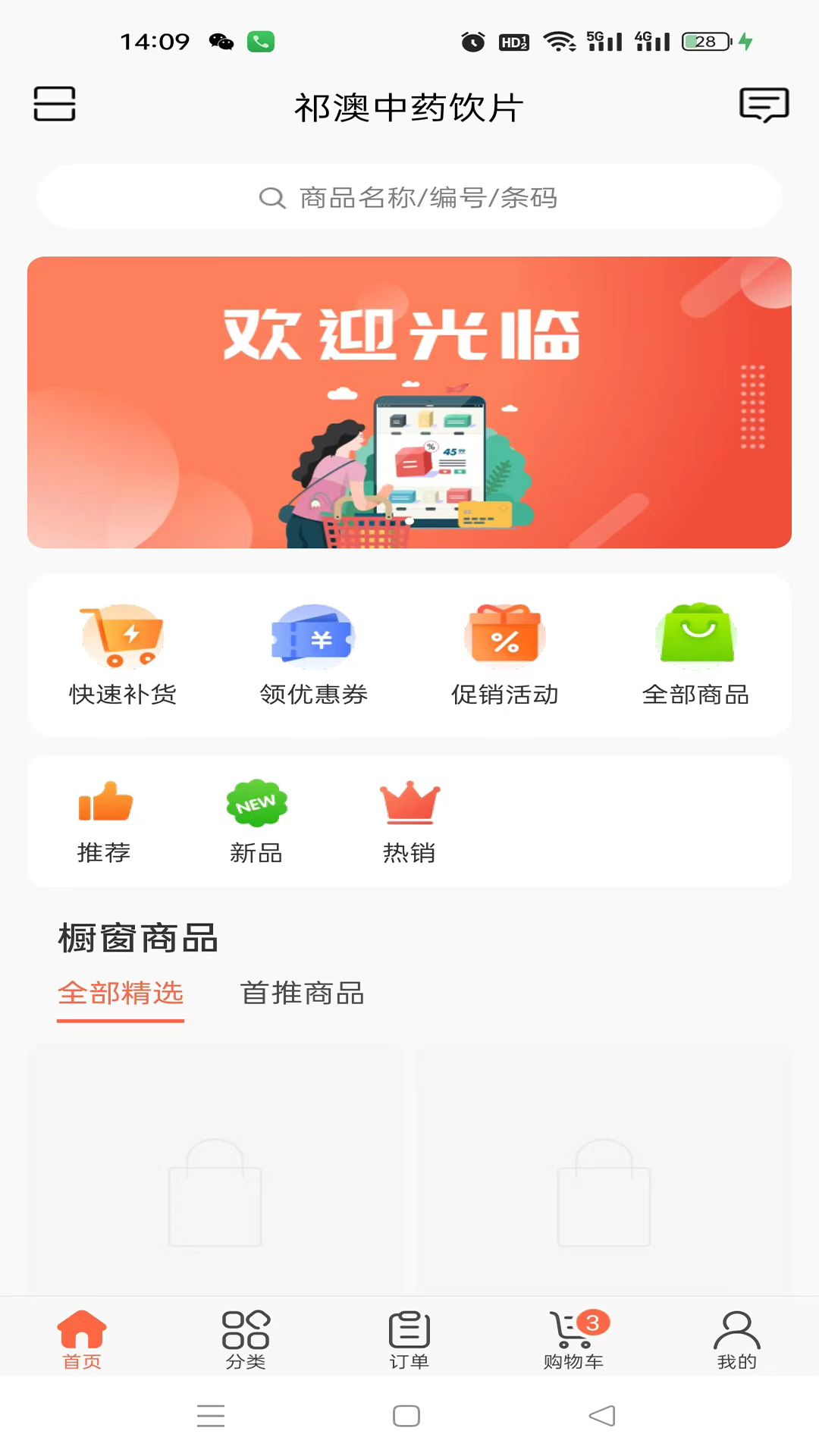Open the 新品 new arrivals section
The width and height of the screenshot is (819, 1456).
point(256,821)
